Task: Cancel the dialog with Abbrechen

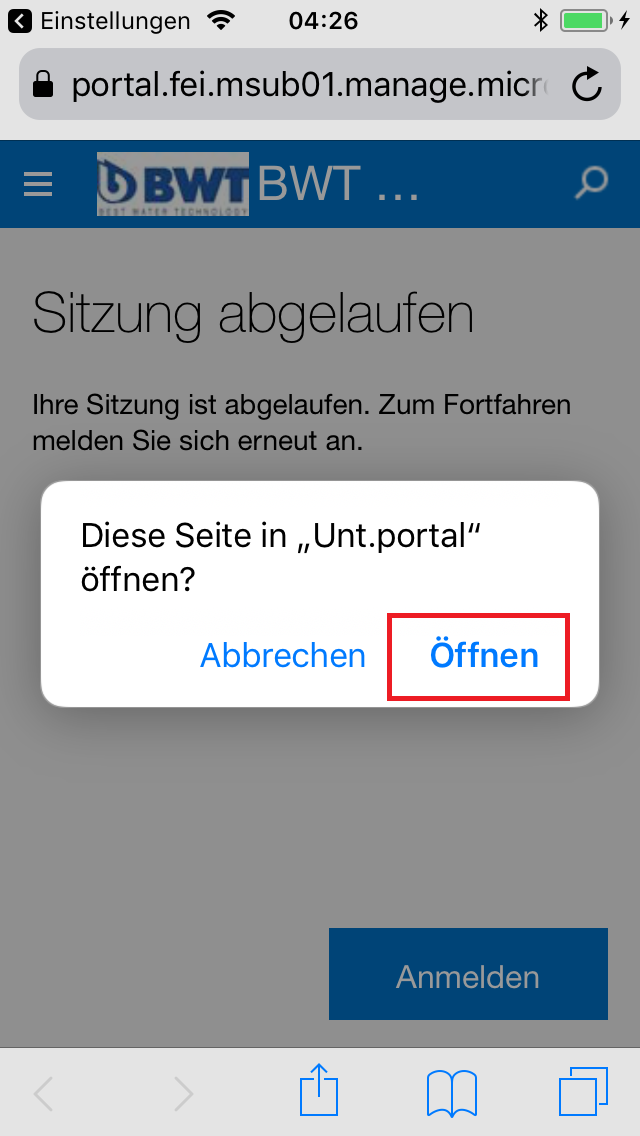Action: 283,656
